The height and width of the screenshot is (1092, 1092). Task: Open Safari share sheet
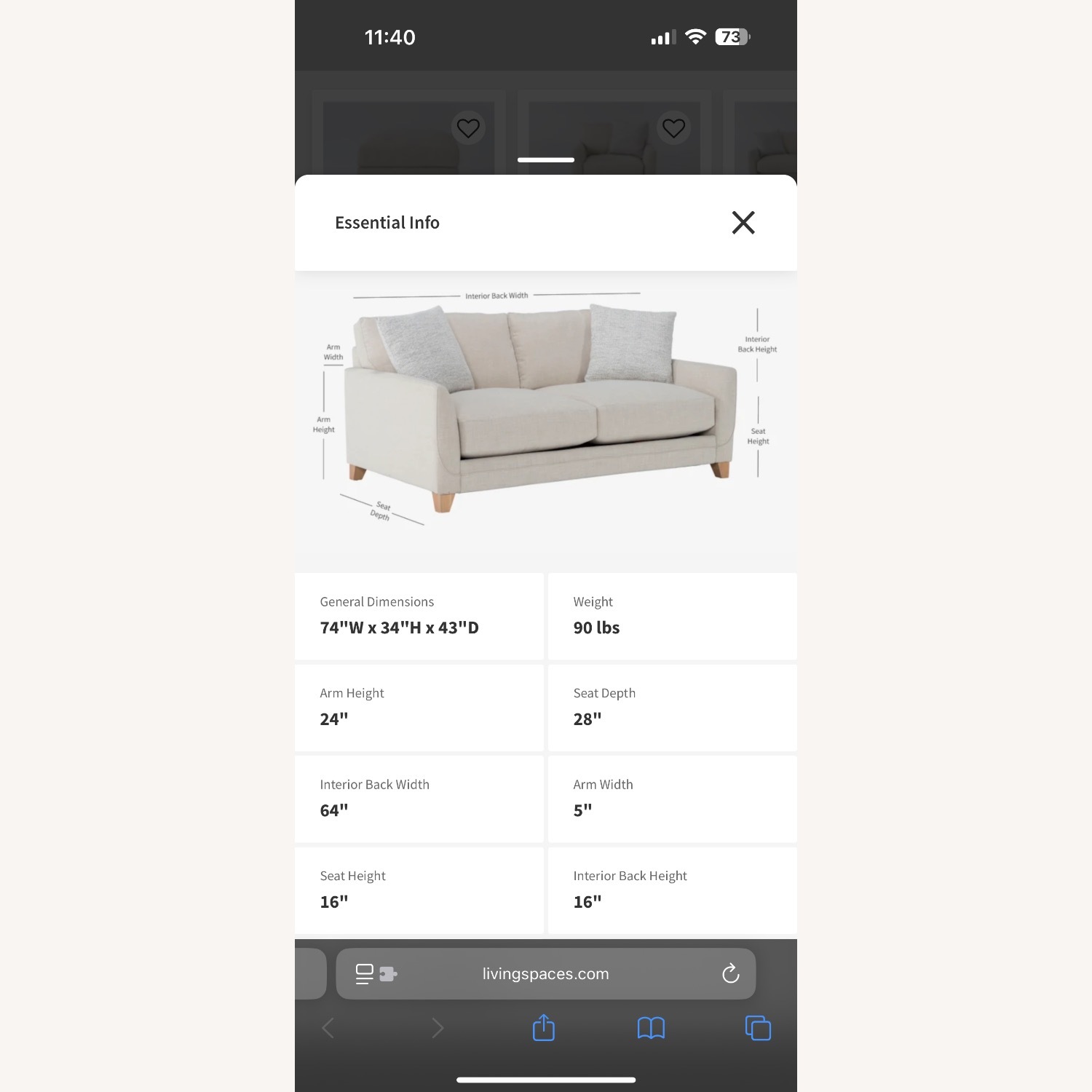pyautogui.click(x=544, y=1028)
